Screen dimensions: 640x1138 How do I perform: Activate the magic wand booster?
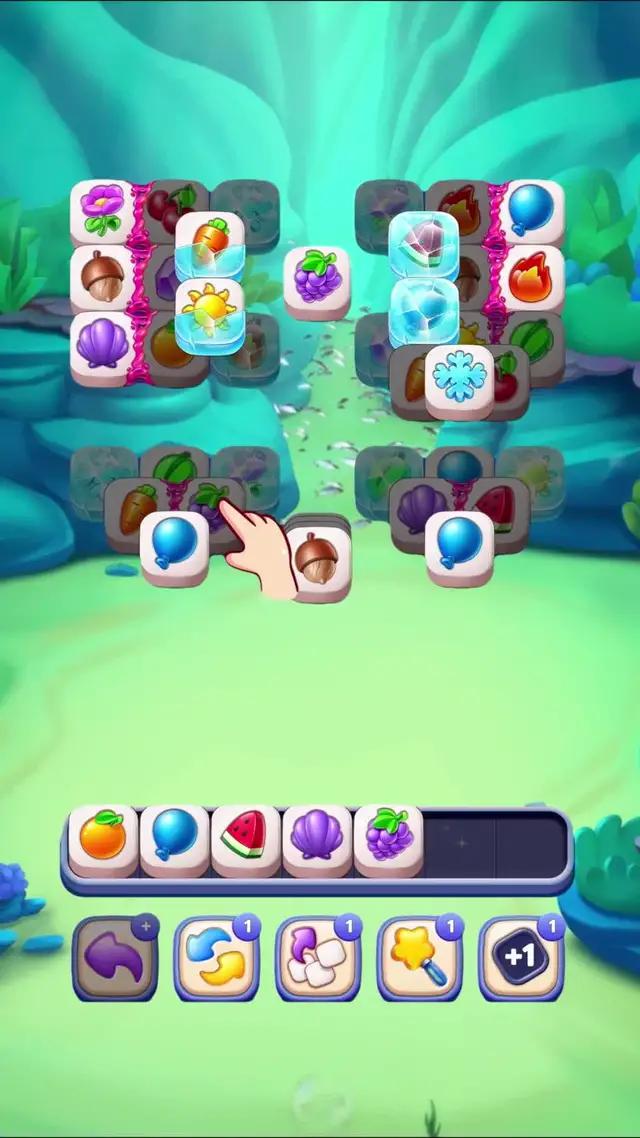click(x=420, y=958)
